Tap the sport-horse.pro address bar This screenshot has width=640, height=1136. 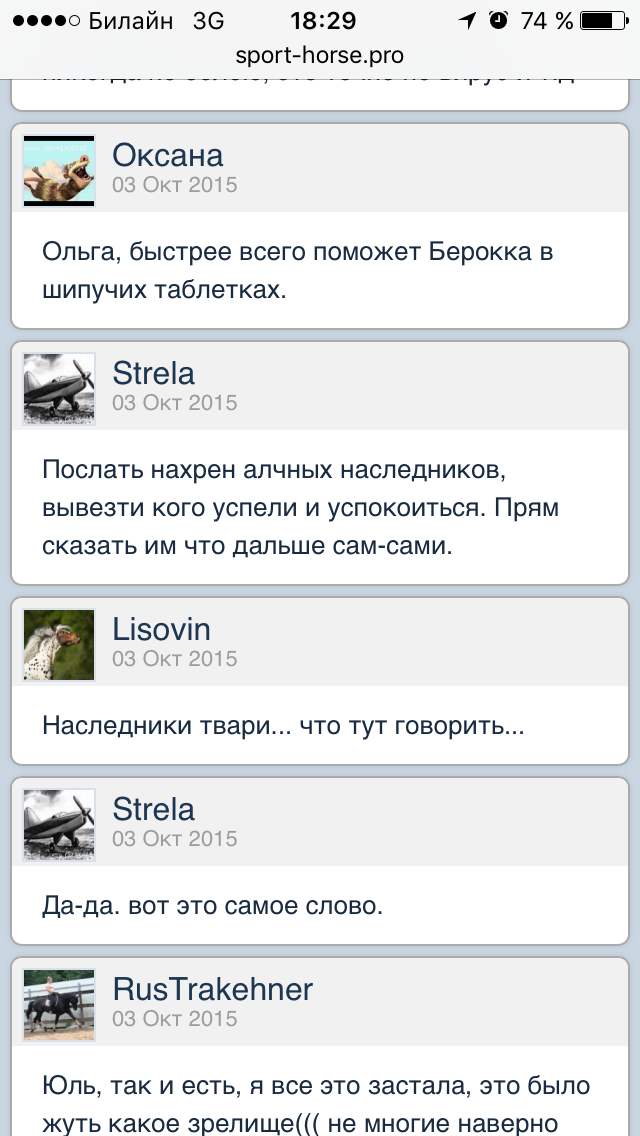320,55
